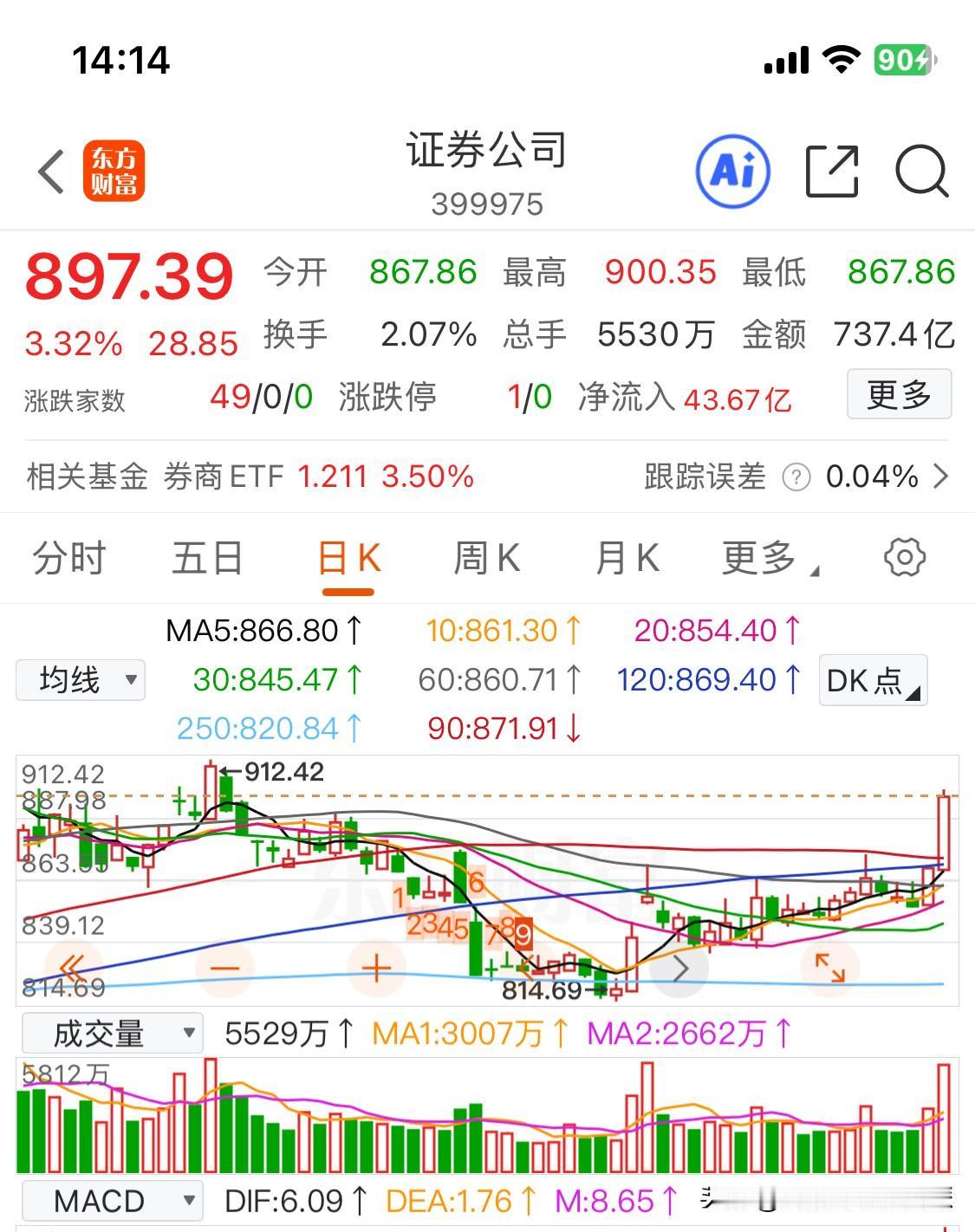Image resolution: width=975 pixels, height=1232 pixels.
Task: Open the AI assistant icon
Action: coord(731,172)
